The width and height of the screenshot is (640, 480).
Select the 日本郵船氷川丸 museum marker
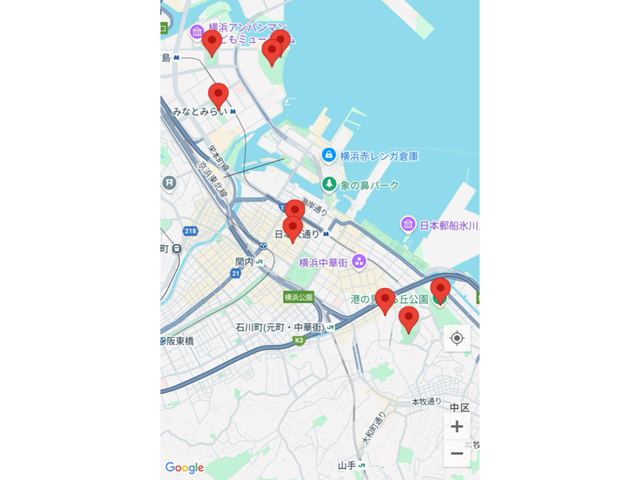pos(408,224)
